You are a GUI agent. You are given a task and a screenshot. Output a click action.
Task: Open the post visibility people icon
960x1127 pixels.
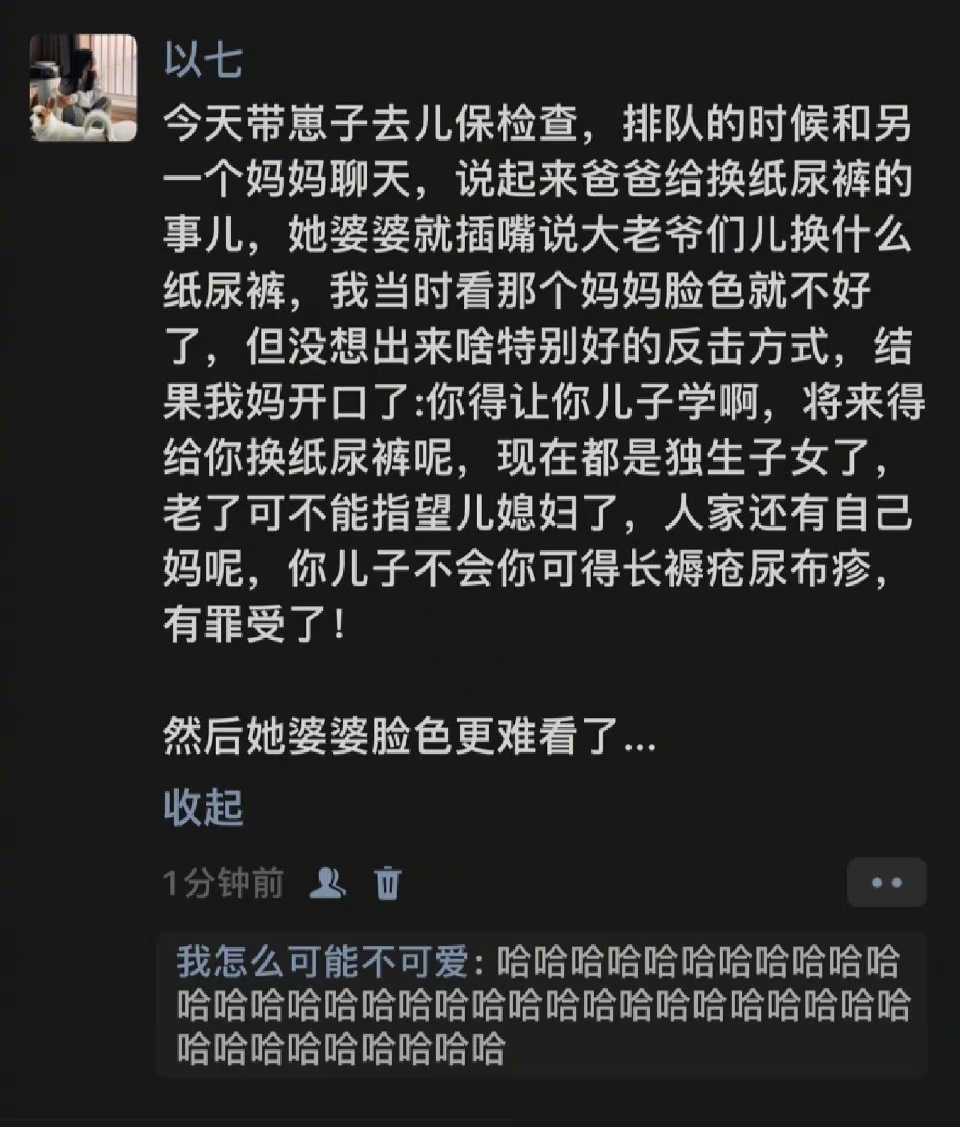[x=327, y=883]
